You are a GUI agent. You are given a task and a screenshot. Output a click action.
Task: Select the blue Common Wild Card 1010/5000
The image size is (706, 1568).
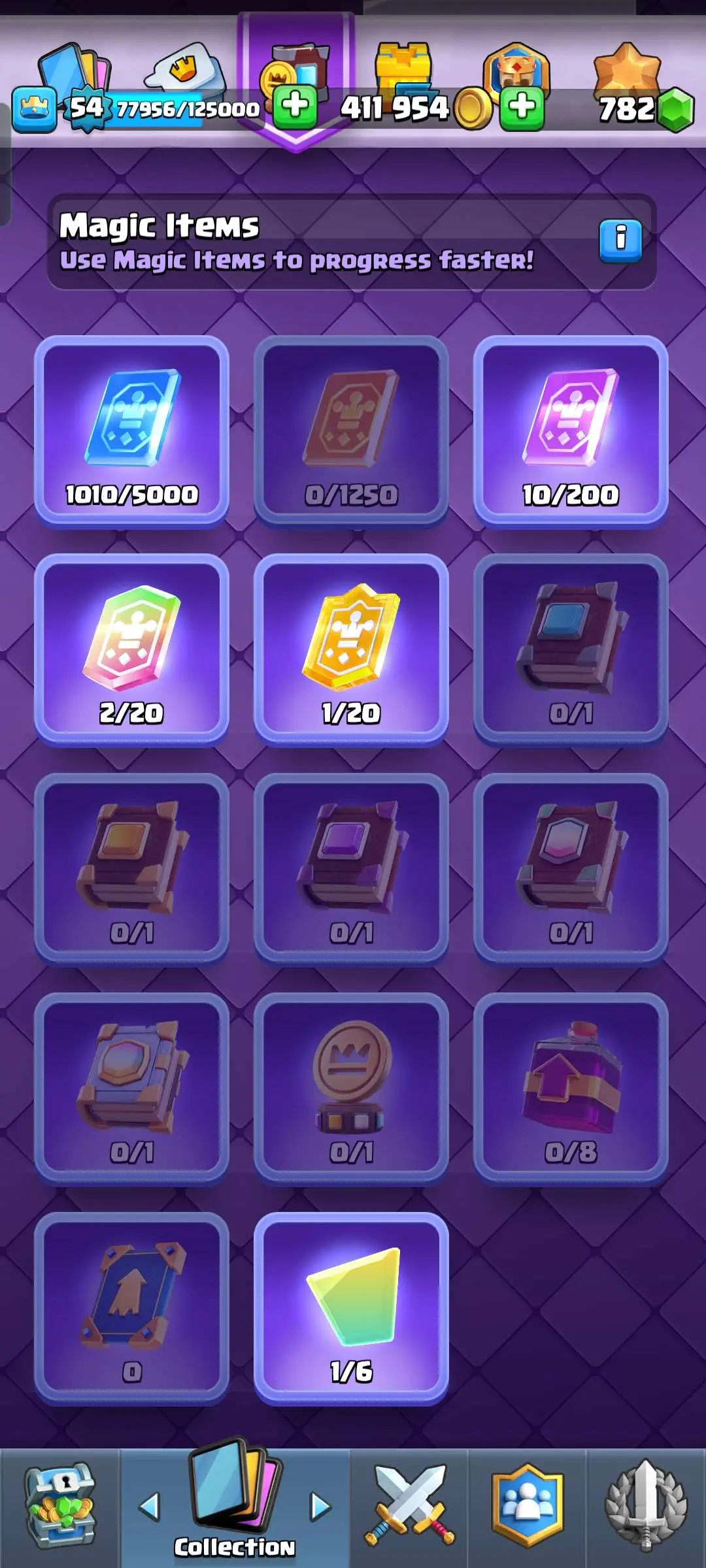tap(132, 431)
